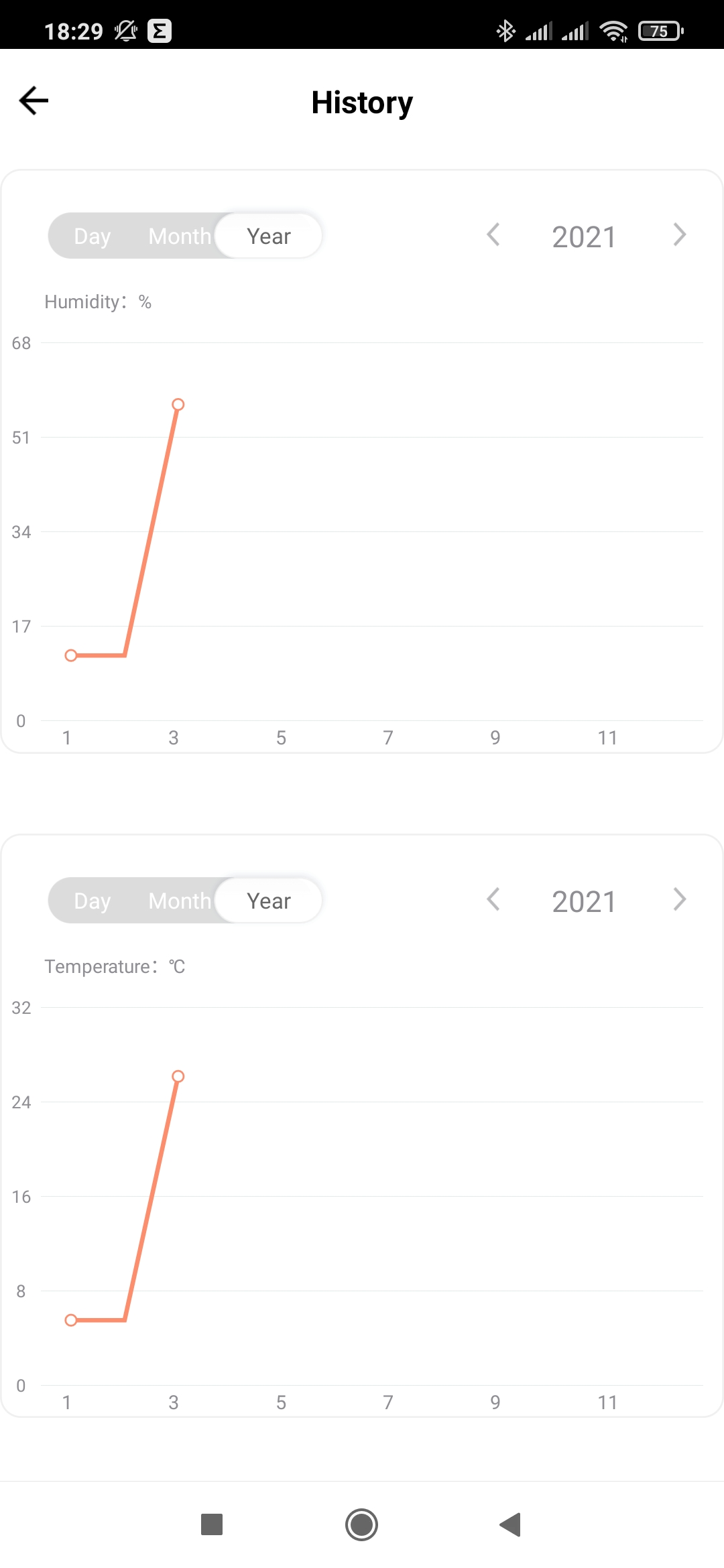Image resolution: width=724 pixels, height=1568 pixels.
Task: Open recent apps from the navigation bar
Action: 212,1524
